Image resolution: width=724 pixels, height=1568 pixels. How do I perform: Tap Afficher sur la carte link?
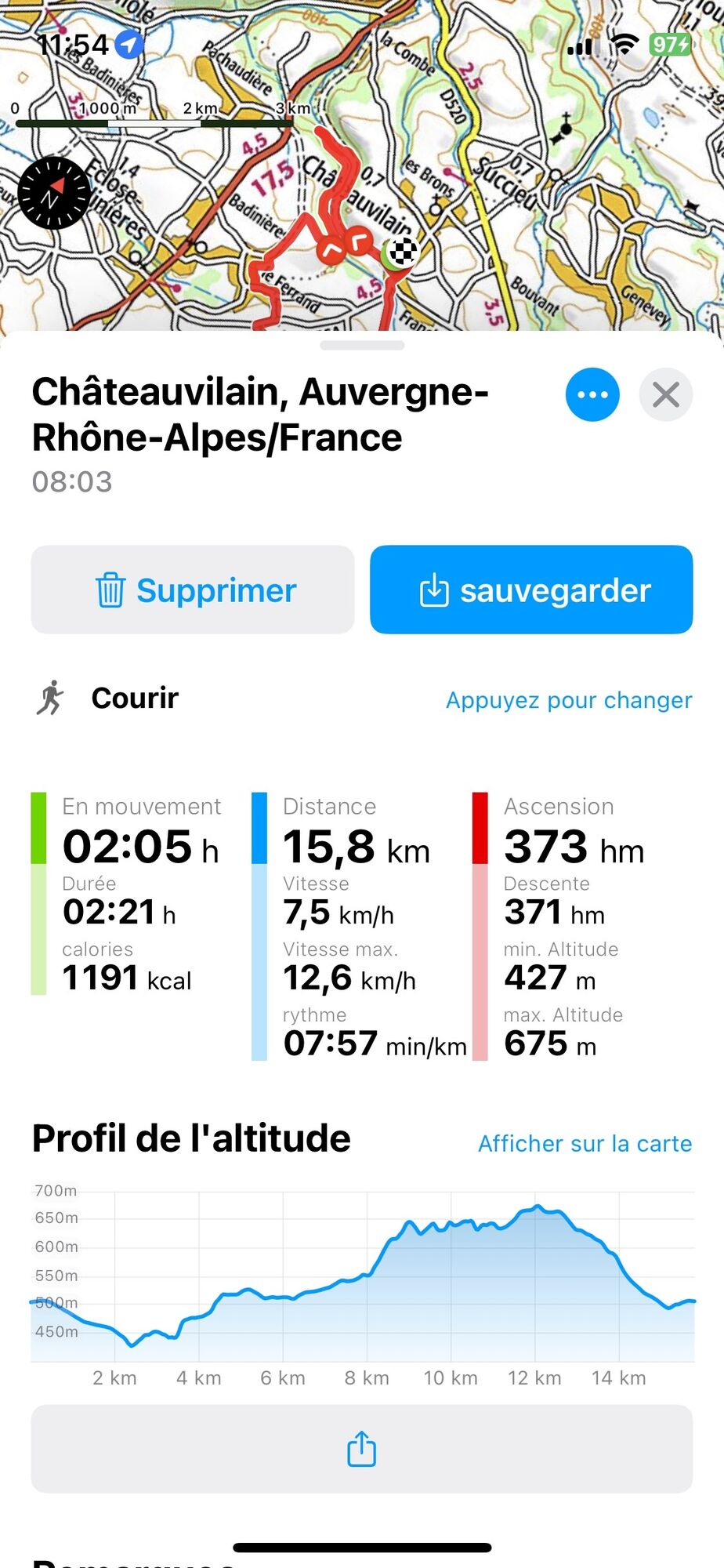585,1143
